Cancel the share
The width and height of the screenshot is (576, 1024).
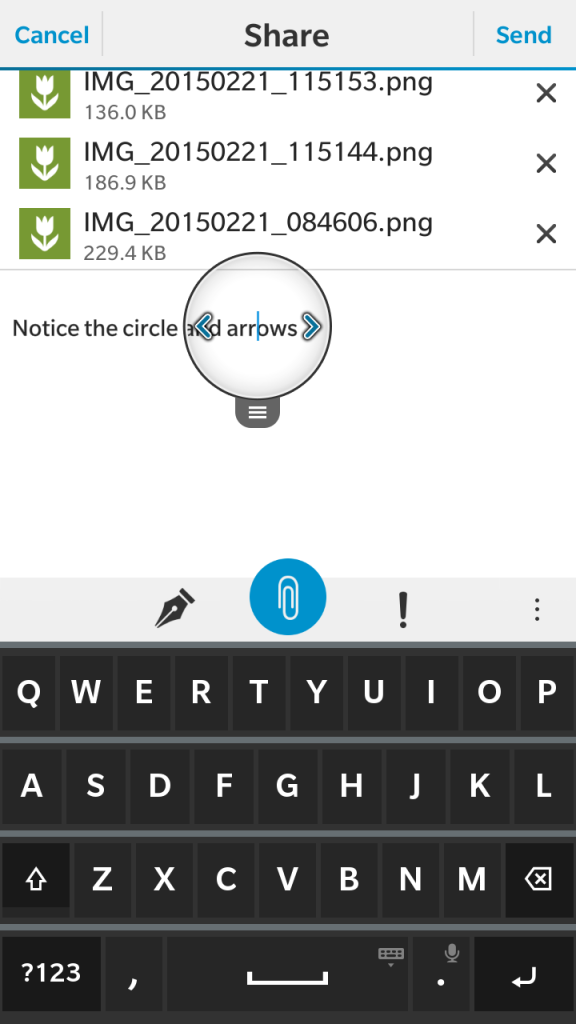52,34
